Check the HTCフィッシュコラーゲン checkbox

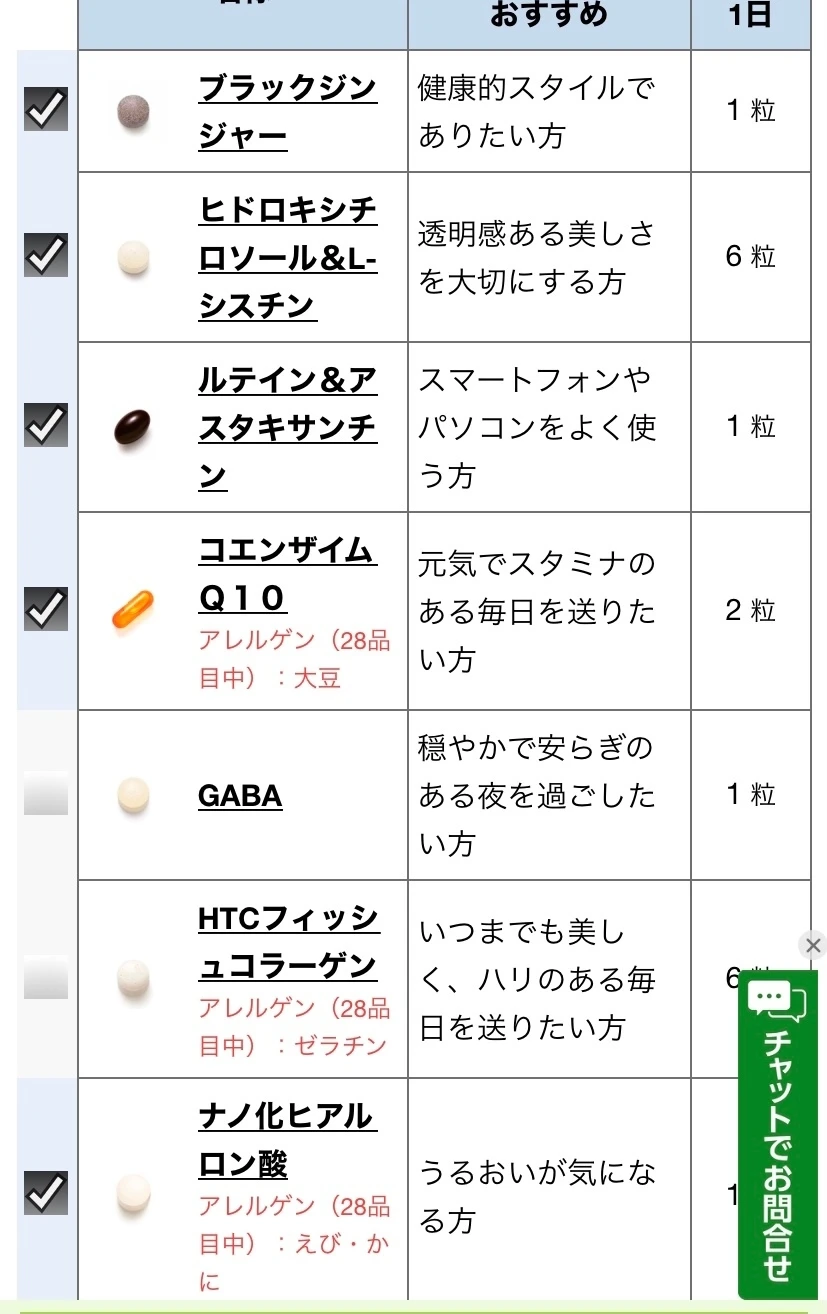point(46,977)
